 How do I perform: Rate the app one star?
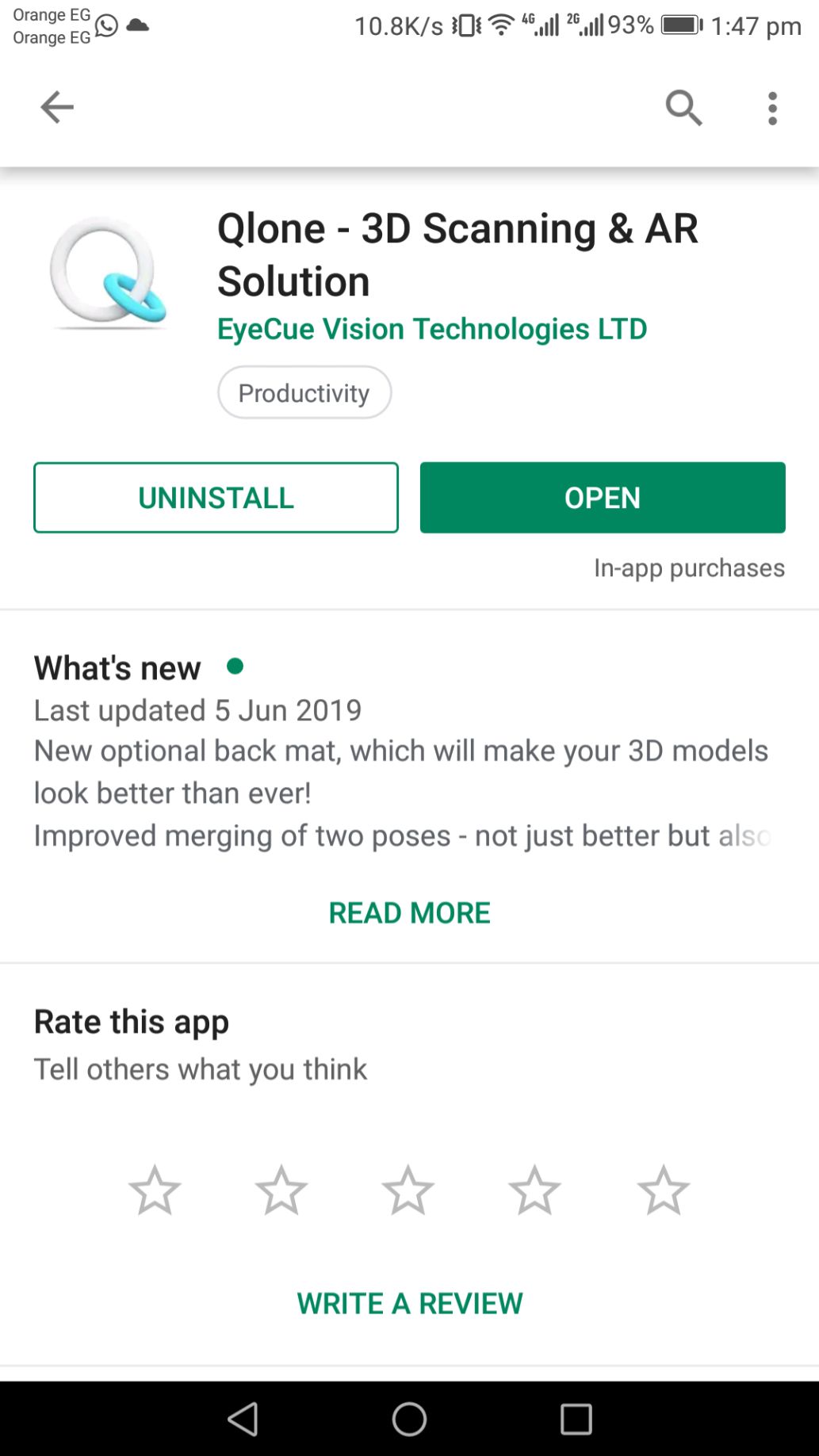(155, 1190)
